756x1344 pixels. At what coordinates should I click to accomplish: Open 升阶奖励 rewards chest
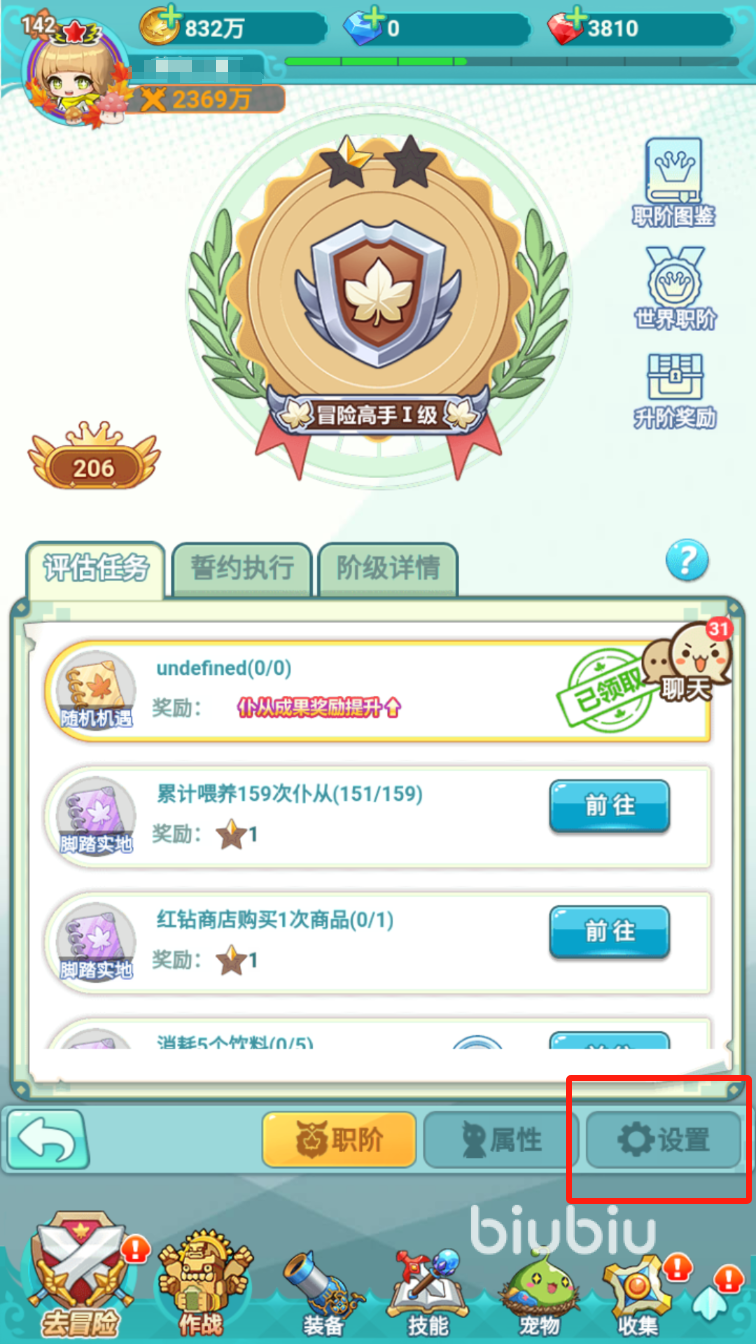coord(675,390)
